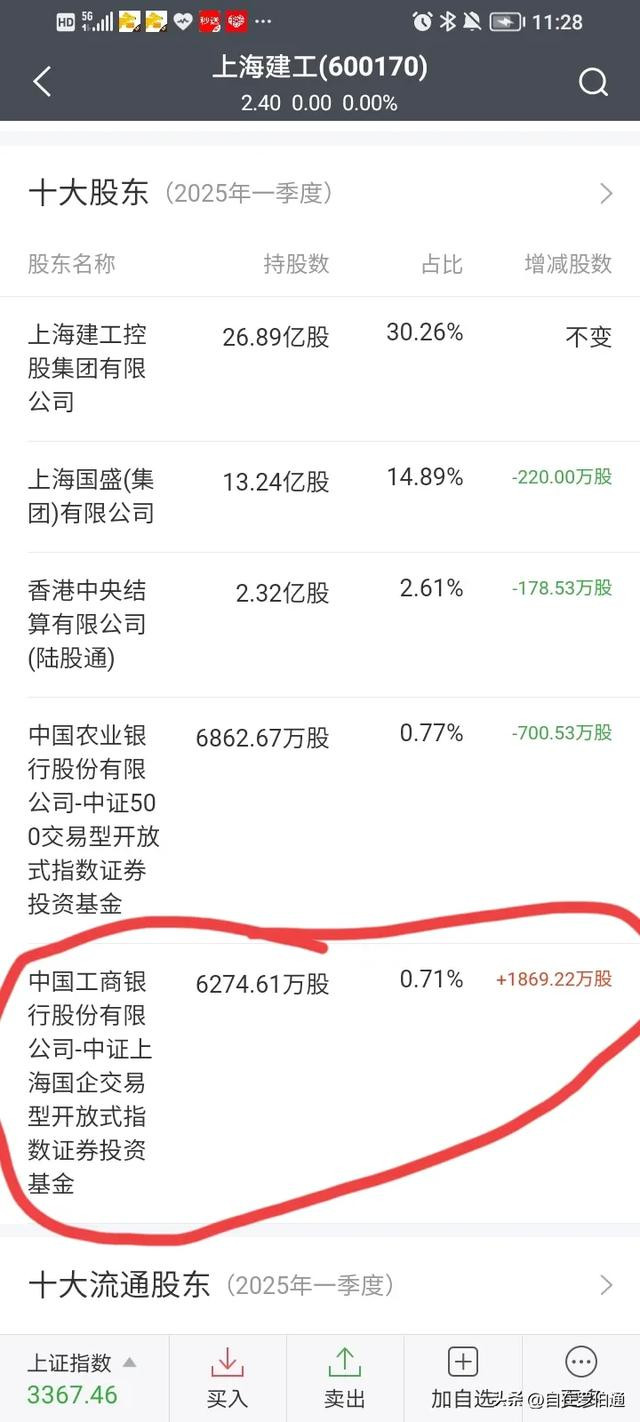Expand the 十大股东 section chevron
The width and height of the screenshot is (640, 1422).
tap(606, 193)
